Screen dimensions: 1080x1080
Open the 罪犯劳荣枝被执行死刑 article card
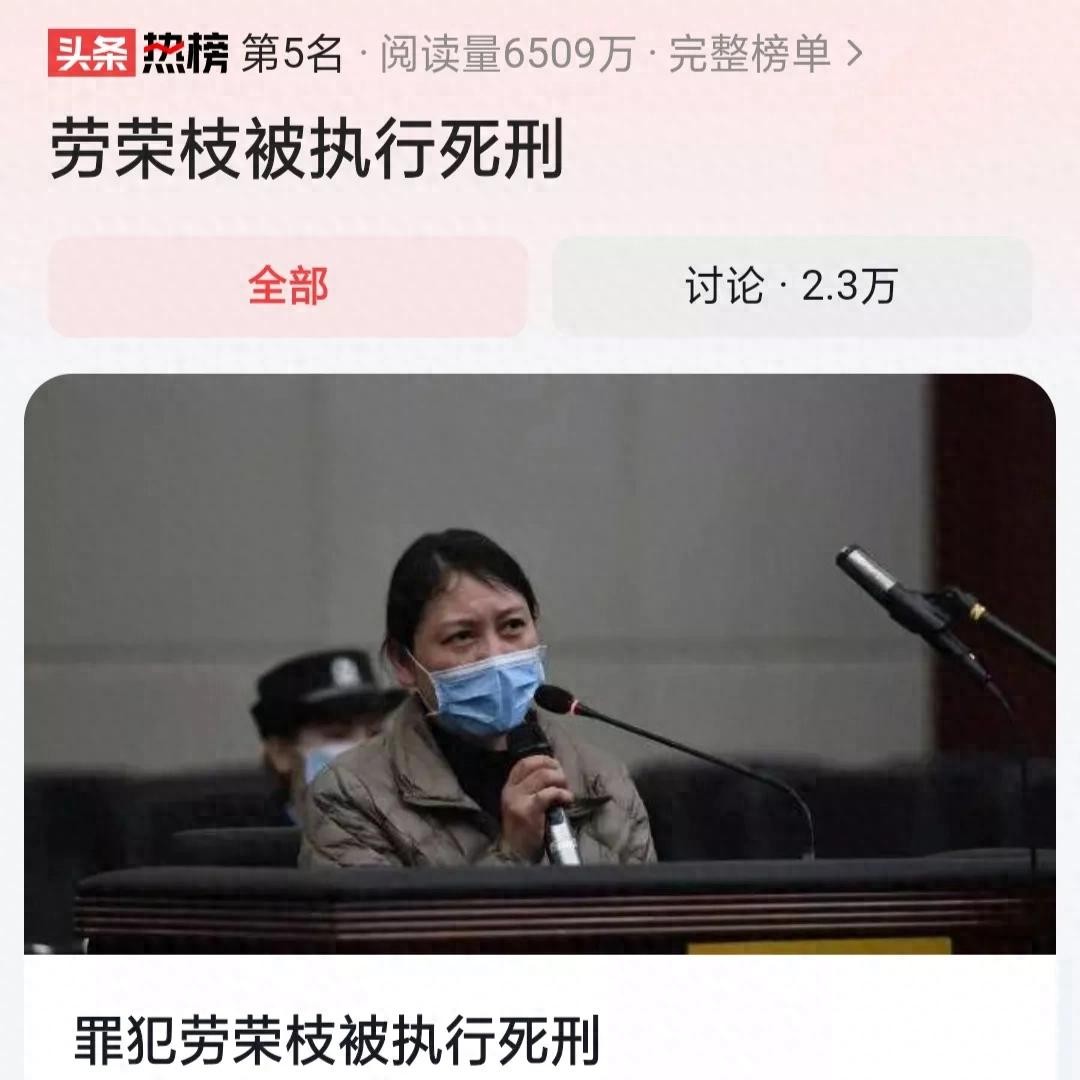pyautogui.click(x=337, y=1040)
